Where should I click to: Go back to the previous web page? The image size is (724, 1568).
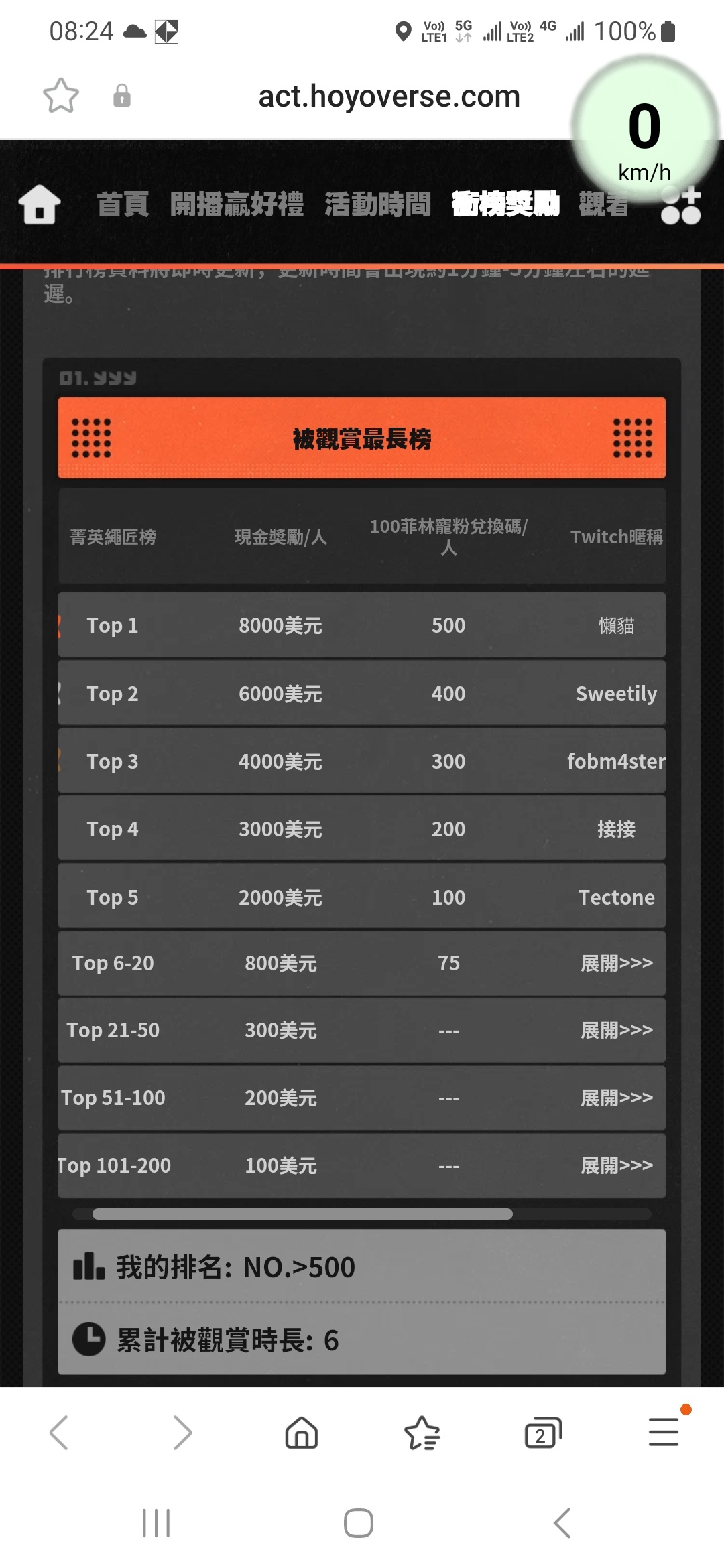[x=59, y=1433]
